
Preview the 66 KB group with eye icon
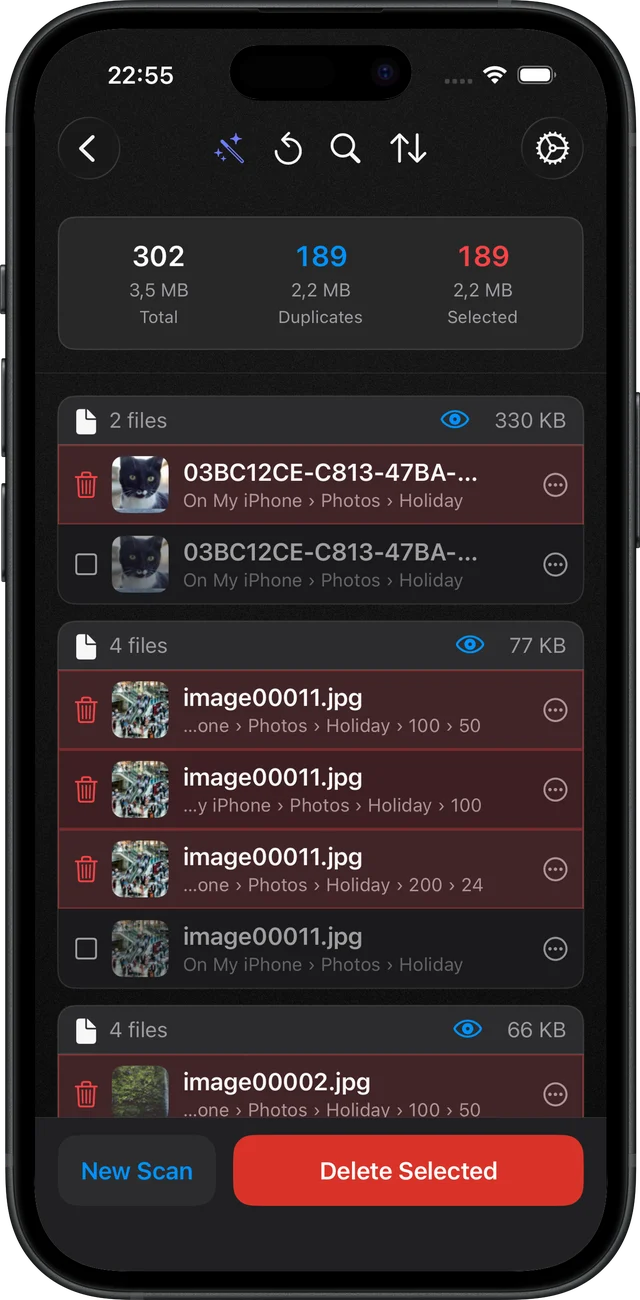pos(467,1029)
